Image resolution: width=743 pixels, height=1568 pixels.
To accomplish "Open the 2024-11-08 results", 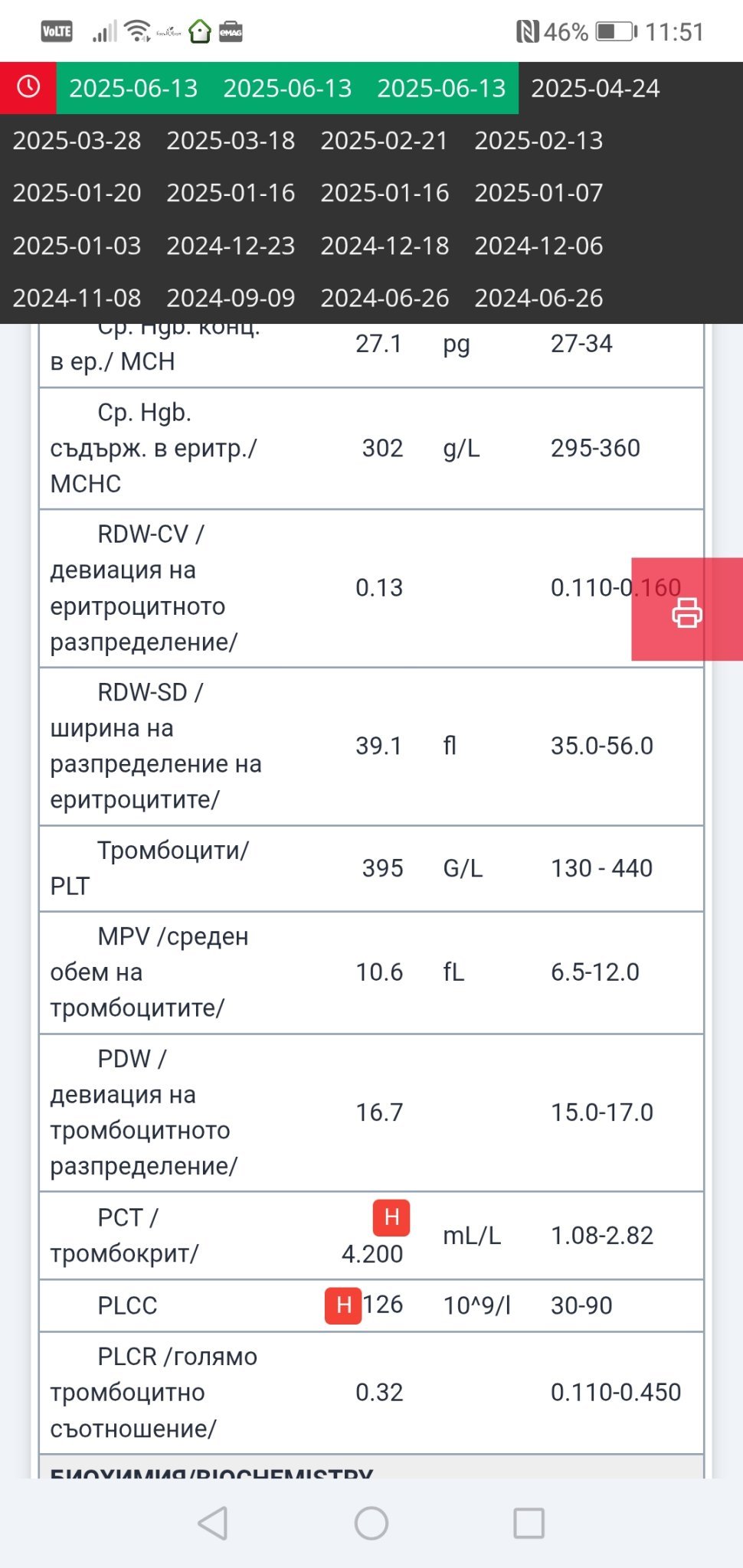I will coord(77,298).
